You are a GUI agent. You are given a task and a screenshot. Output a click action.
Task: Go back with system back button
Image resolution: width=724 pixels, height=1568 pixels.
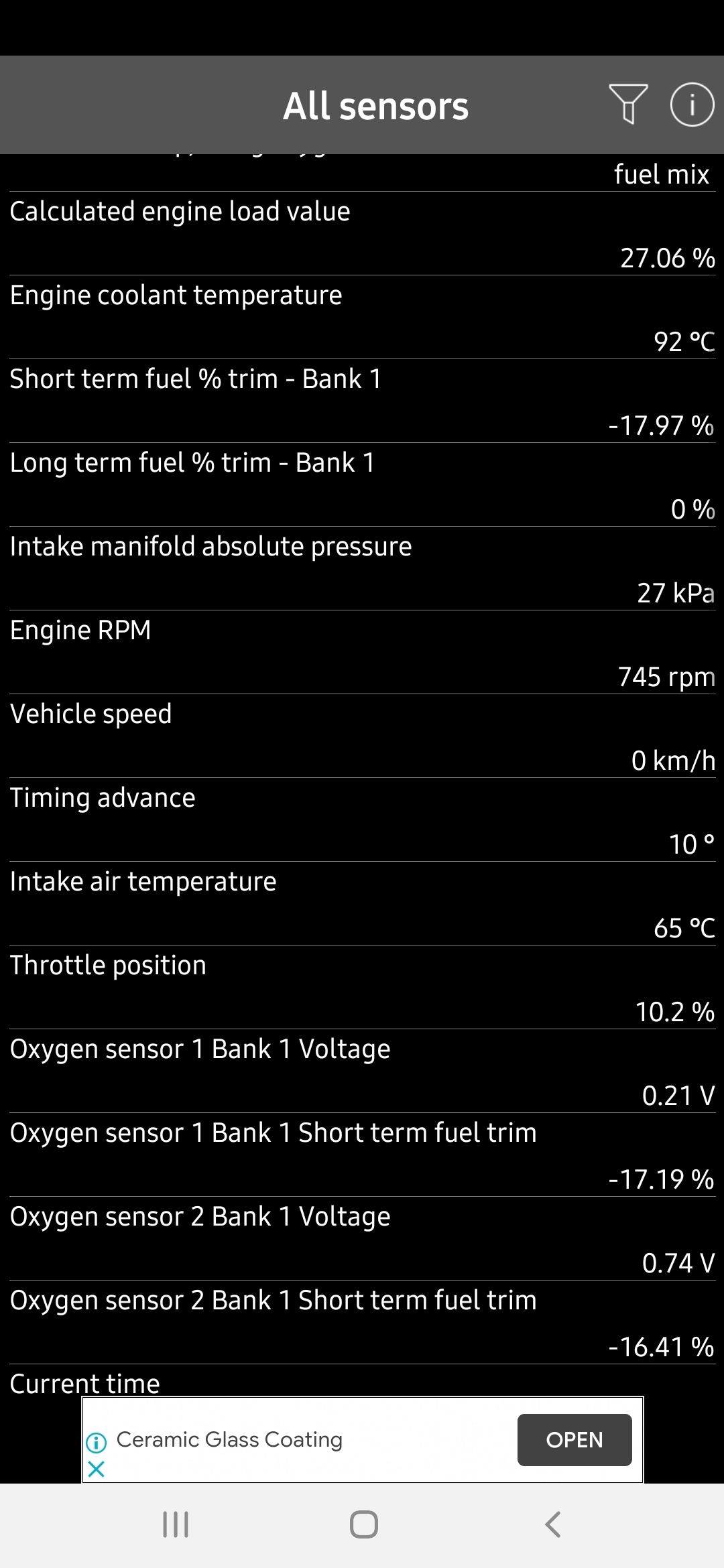(x=552, y=1524)
